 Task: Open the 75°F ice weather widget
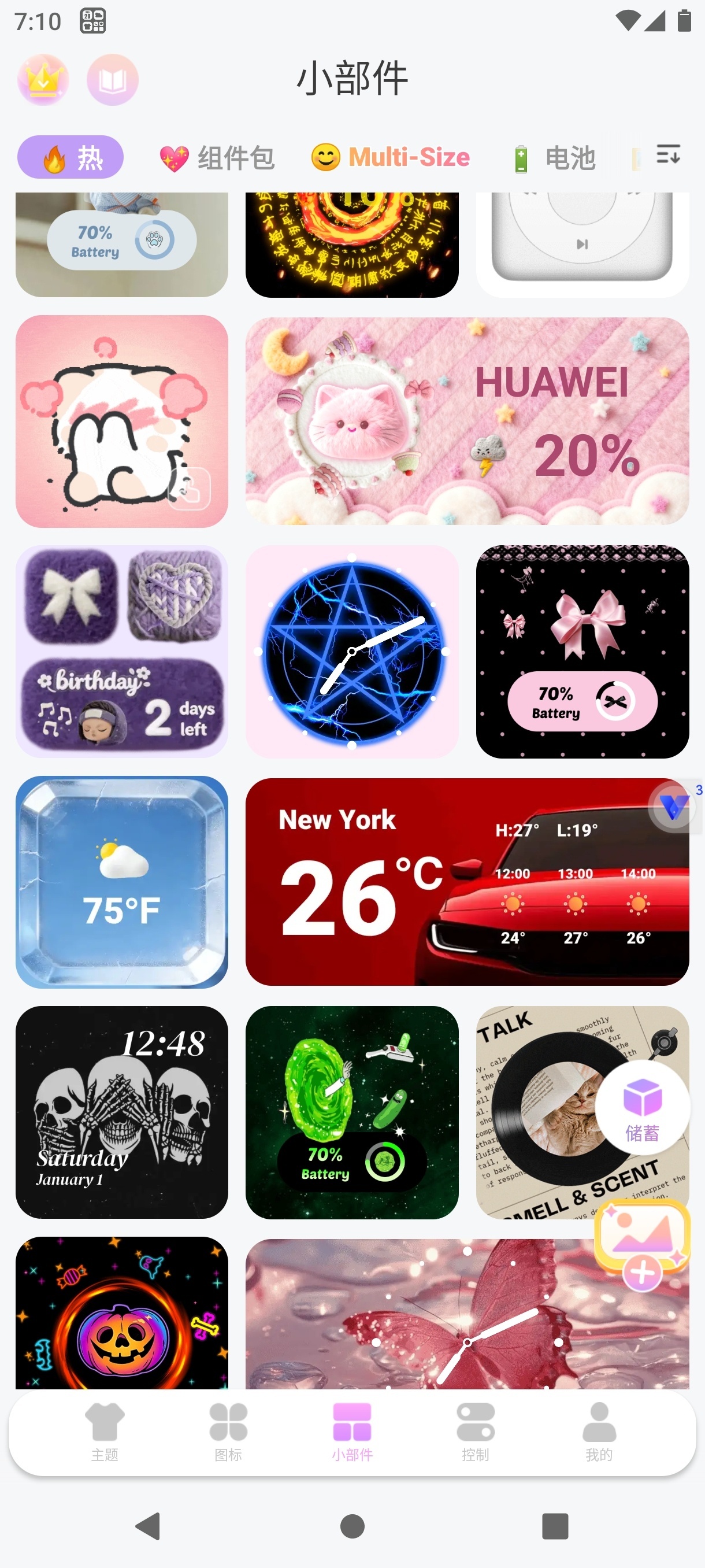122,881
